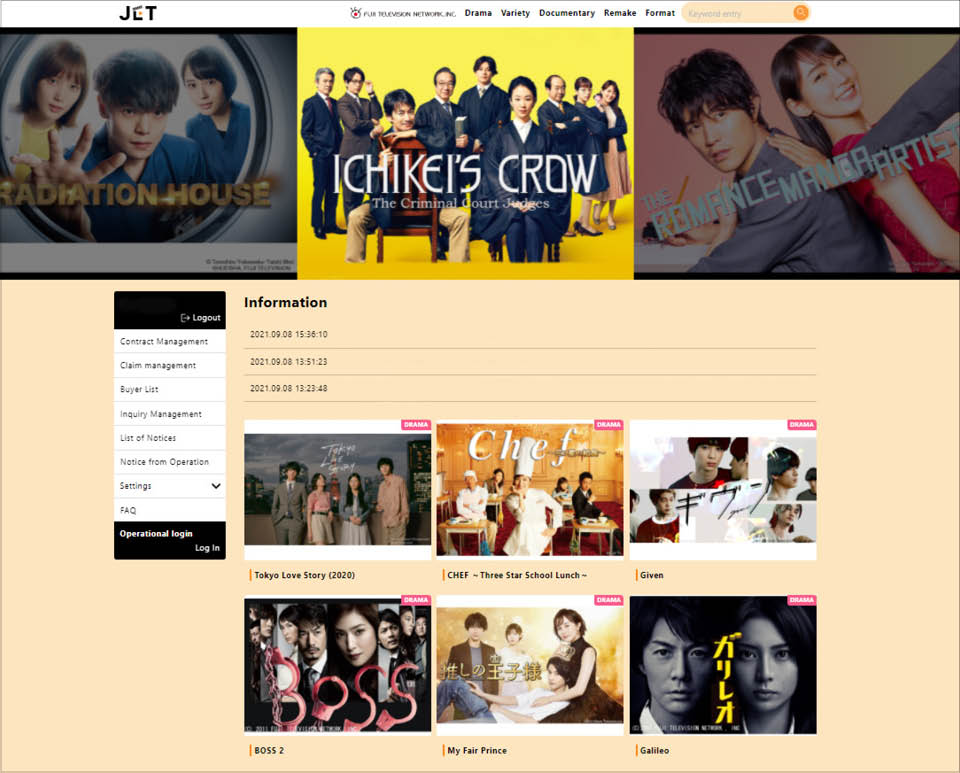960x773 pixels.
Task: Tap the orange search icon
Action: (x=800, y=13)
